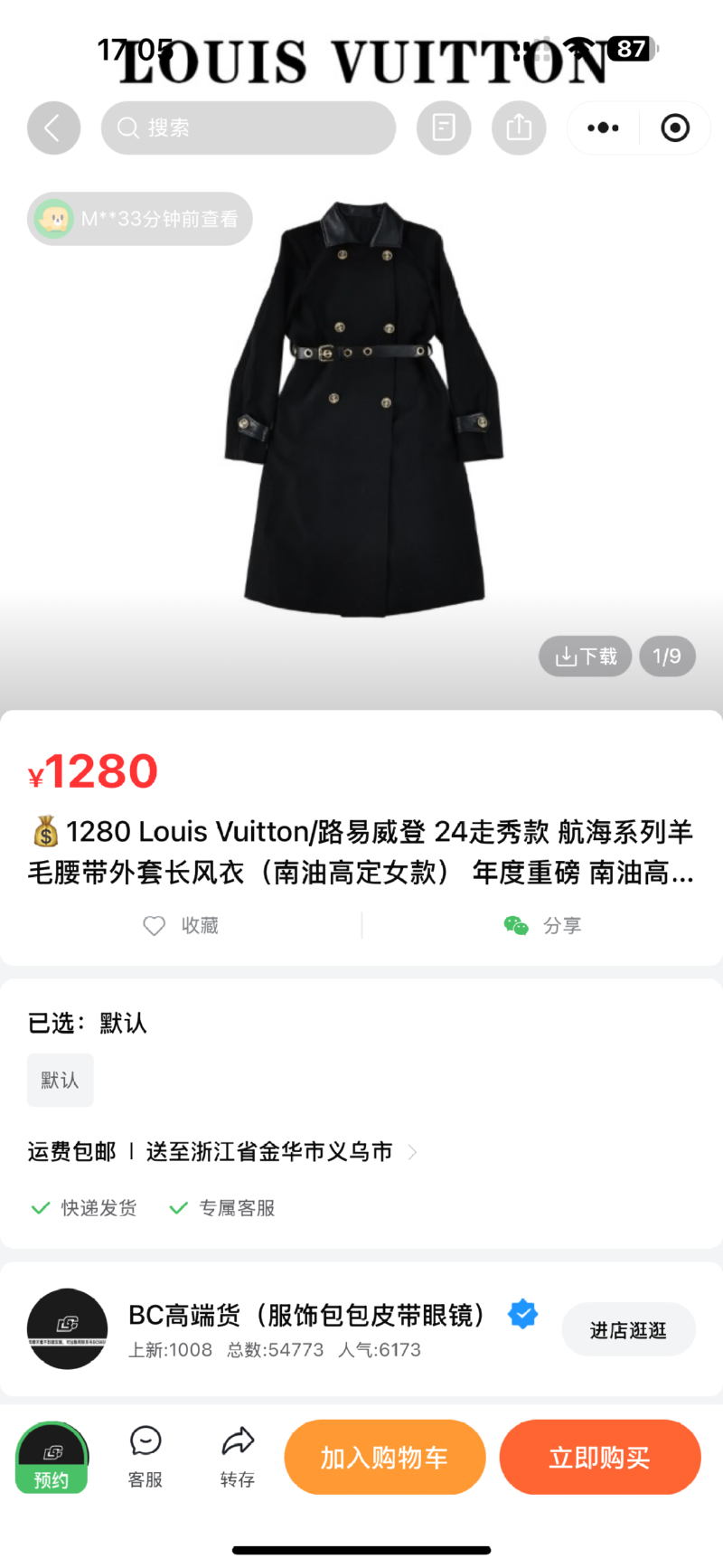Open the 预约 button at bottom left
Viewport: 723px width, 1568px height.
52,1458
